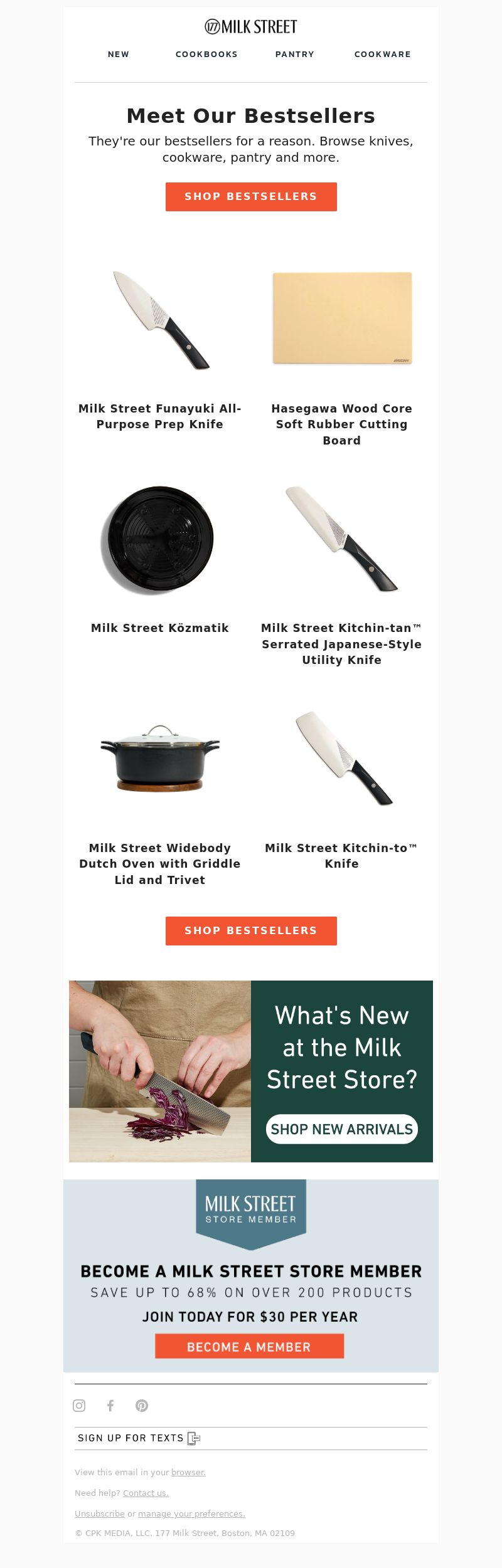502x1568 pixels.
Task: Tap Become a Member button
Action: click(x=249, y=1347)
